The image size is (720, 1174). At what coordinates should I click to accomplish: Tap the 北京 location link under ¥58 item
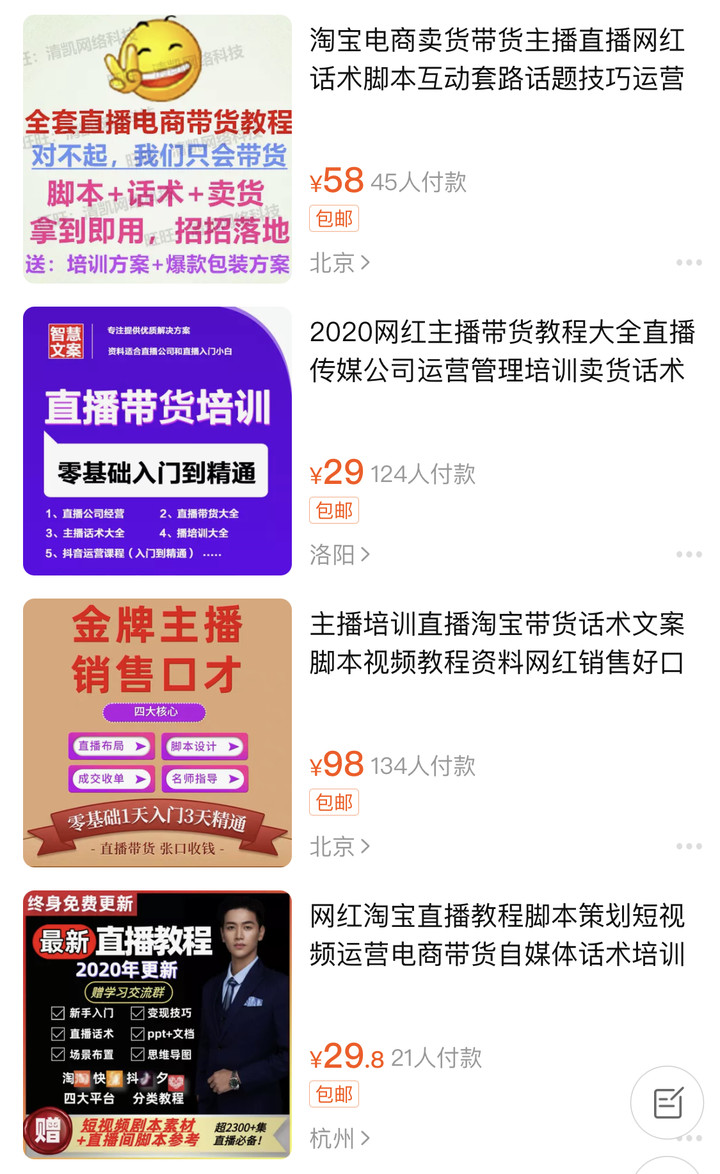pyautogui.click(x=340, y=263)
